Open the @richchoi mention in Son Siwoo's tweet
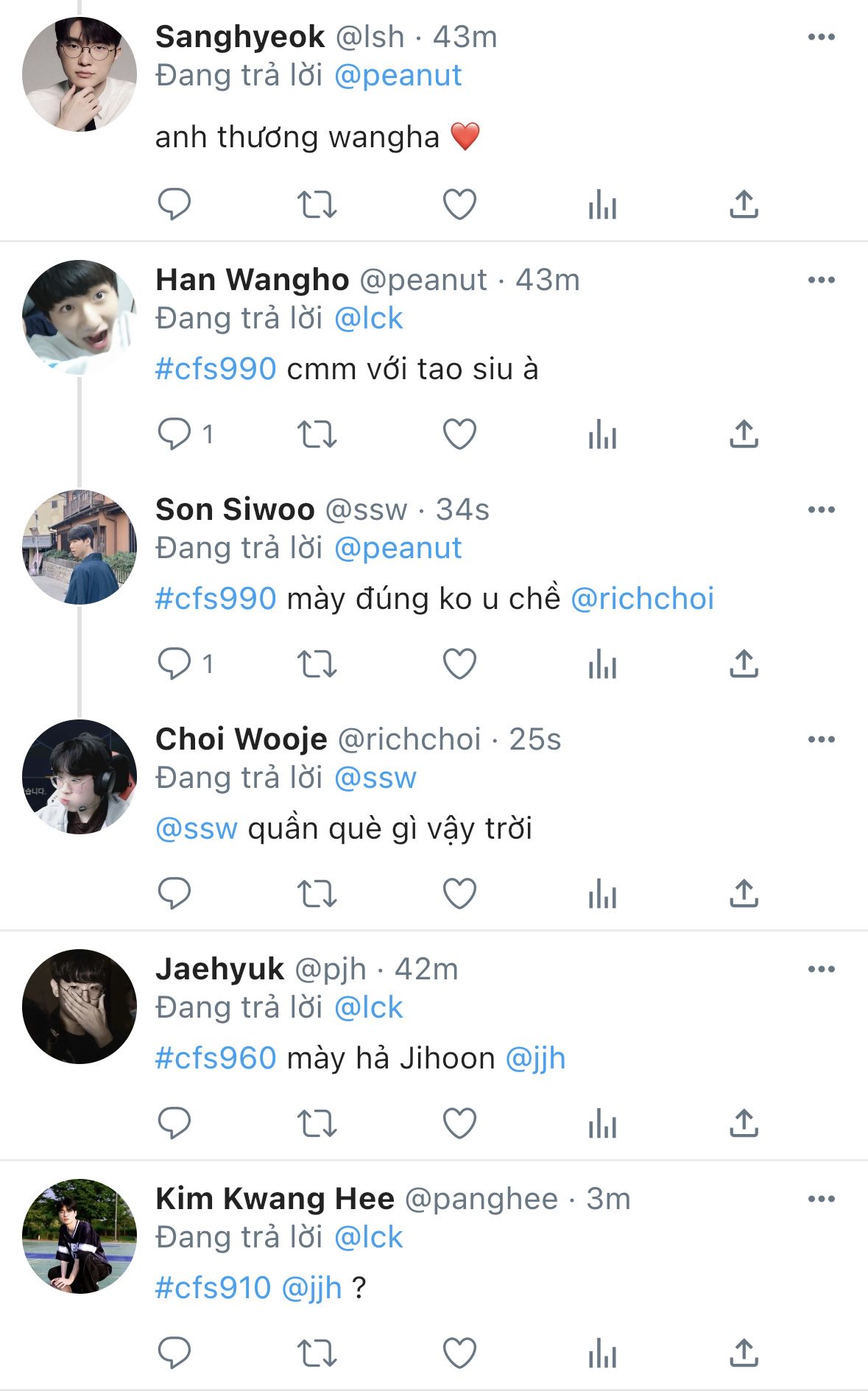The height and width of the screenshot is (1391, 868). point(642,599)
